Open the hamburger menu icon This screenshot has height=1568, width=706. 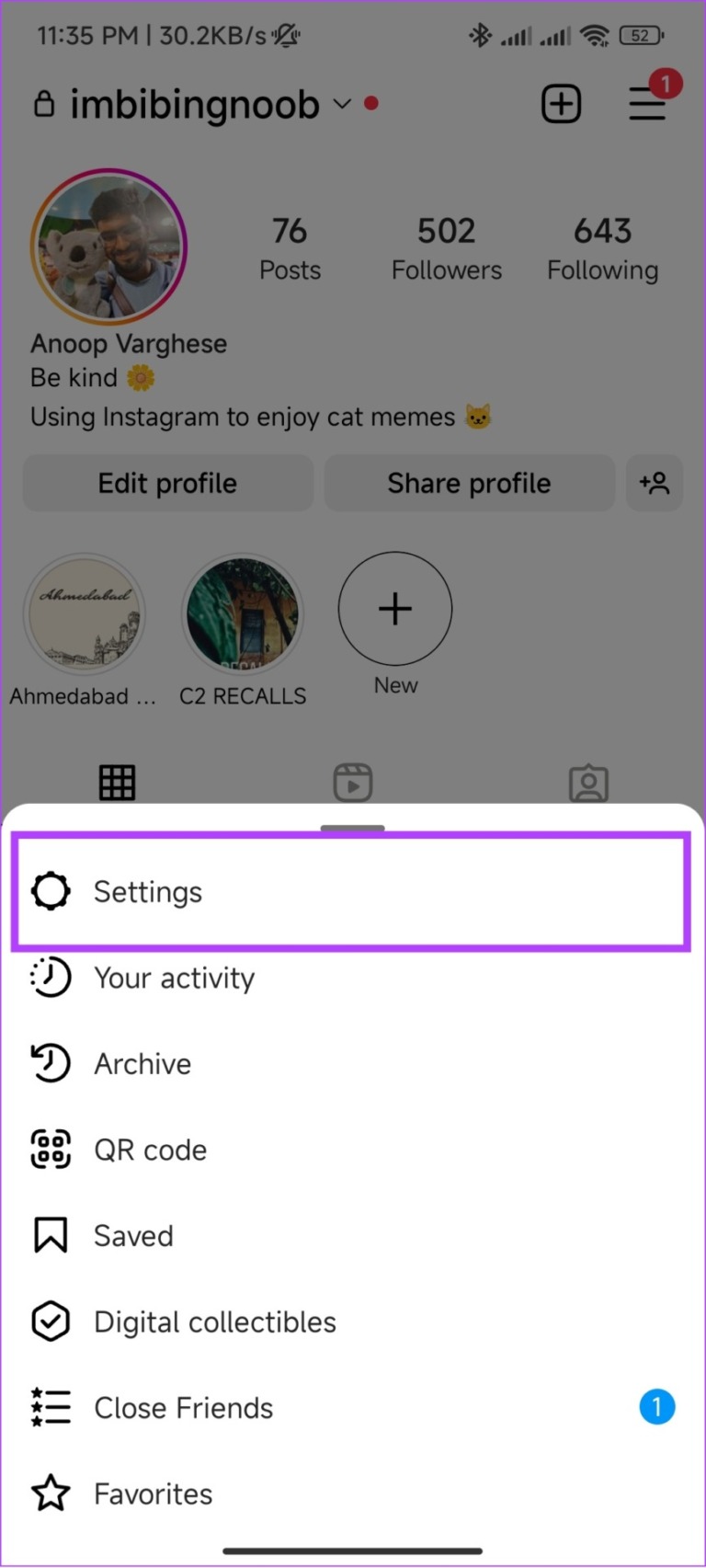tap(647, 103)
